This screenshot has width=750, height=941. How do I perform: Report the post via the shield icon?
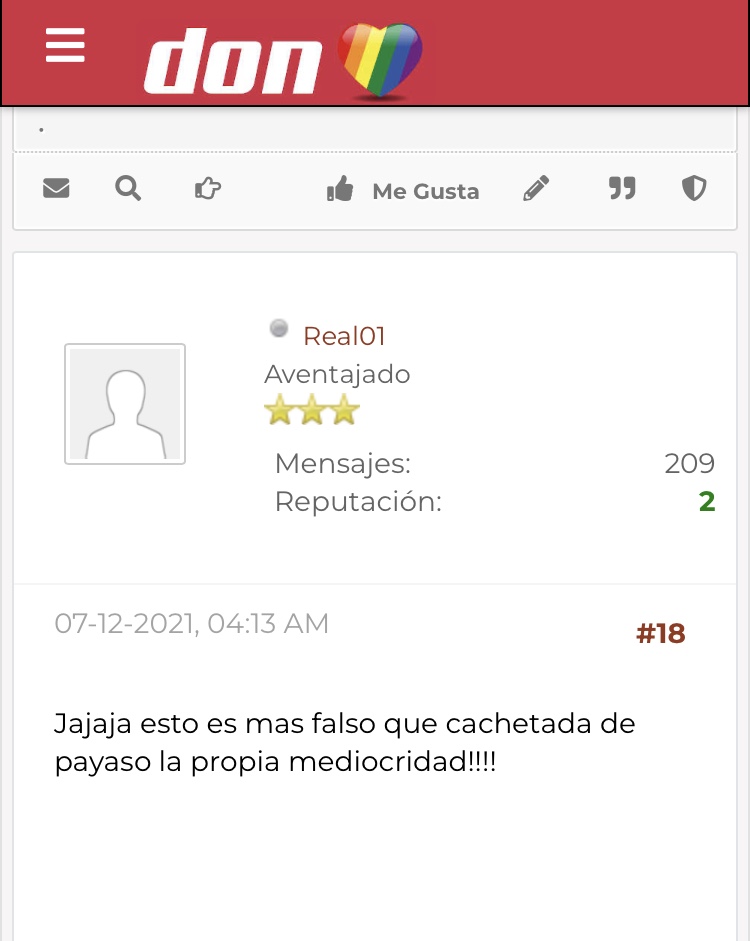[x=694, y=188]
